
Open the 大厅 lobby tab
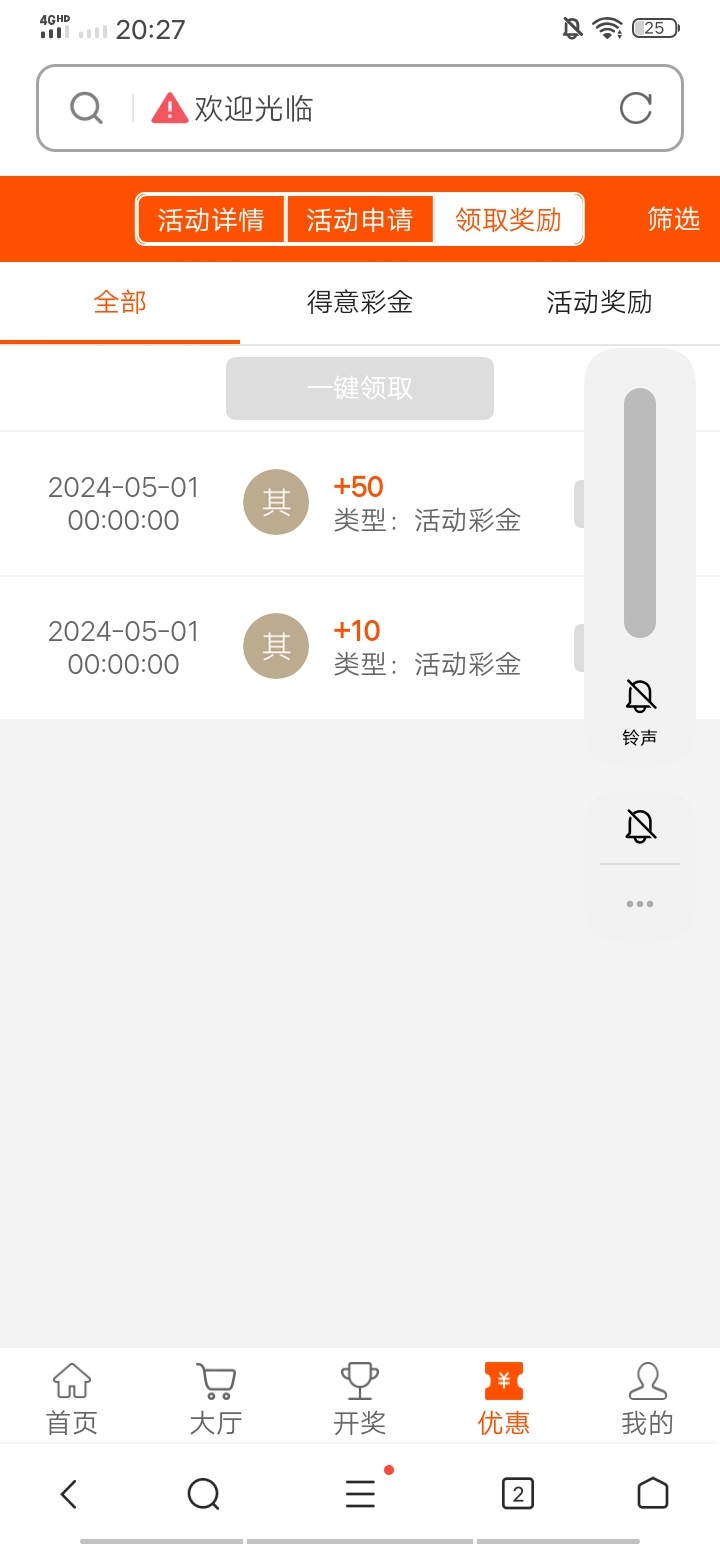pyautogui.click(x=216, y=1398)
